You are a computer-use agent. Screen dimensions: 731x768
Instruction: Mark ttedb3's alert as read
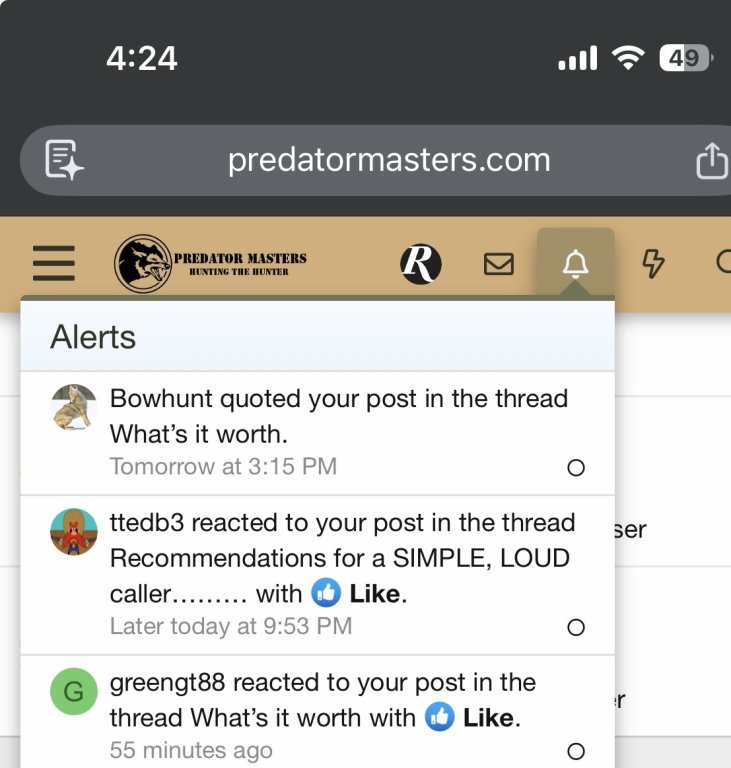(x=575, y=628)
